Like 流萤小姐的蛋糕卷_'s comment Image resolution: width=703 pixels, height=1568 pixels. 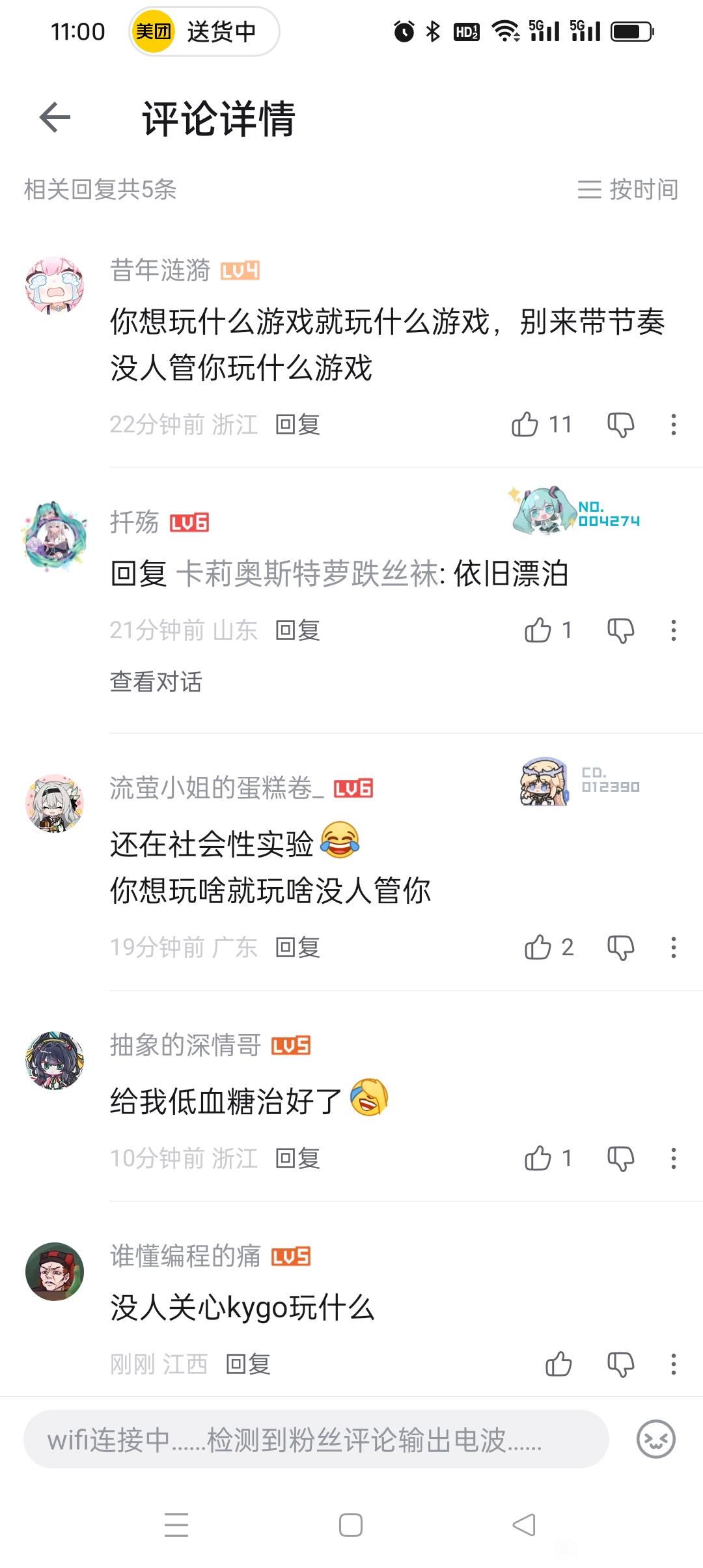(549, 947)
